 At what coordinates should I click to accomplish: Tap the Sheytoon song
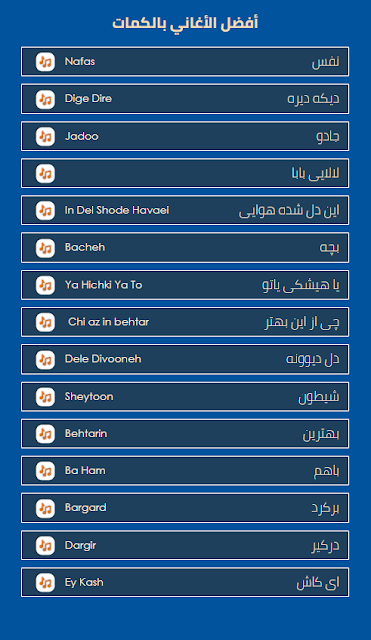pyautogui.click(x=185, y=397)
